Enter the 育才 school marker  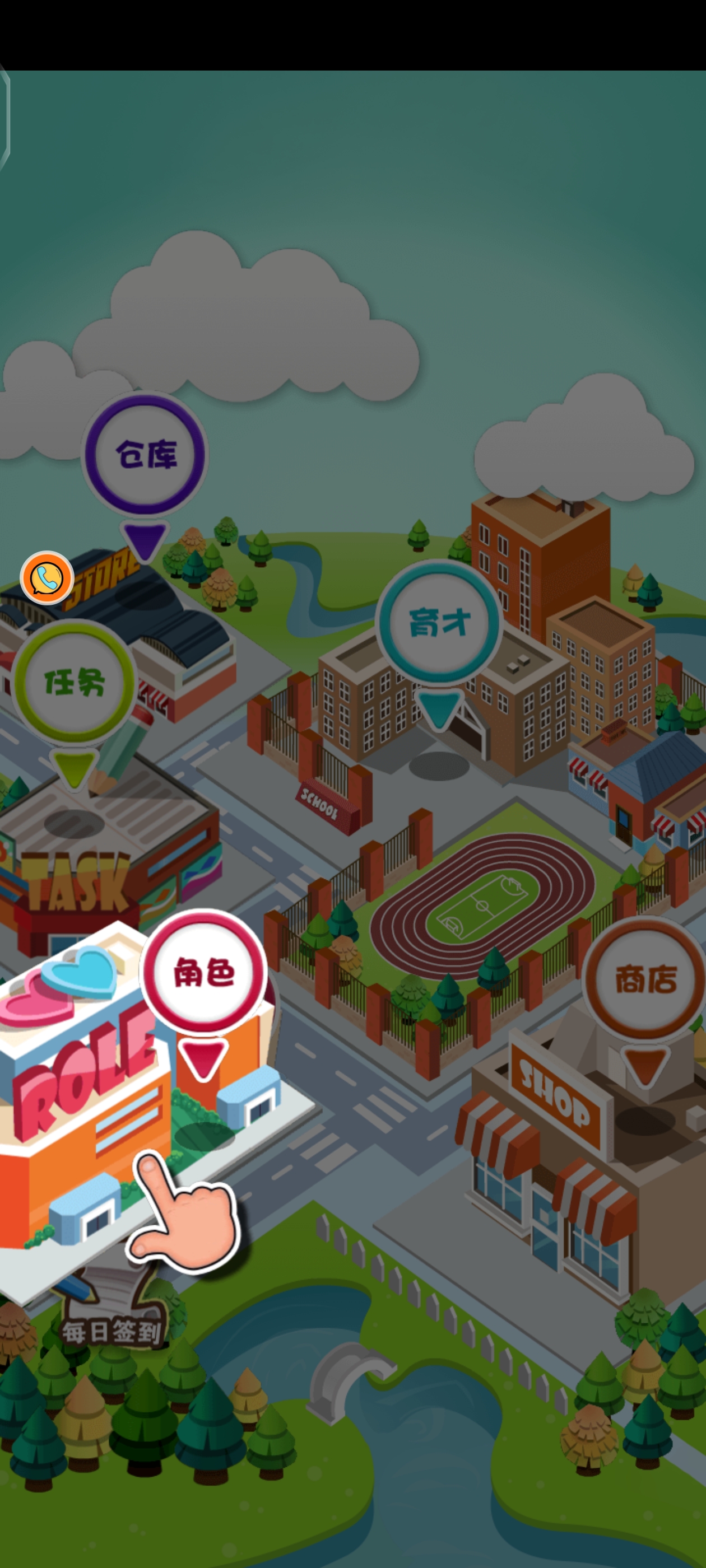(439, 622)
